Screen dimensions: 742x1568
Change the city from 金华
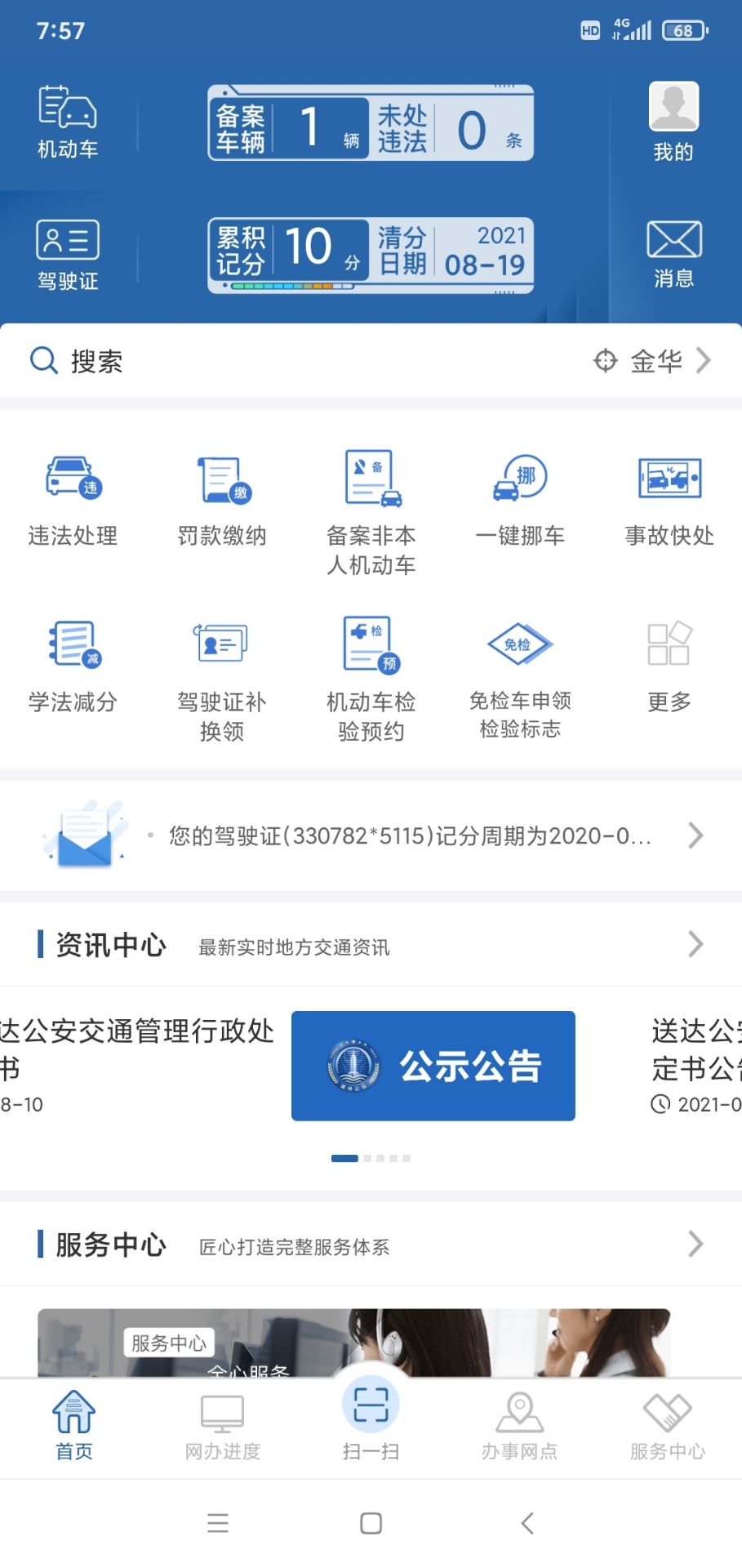pyautogui.click(x=655, y=361)
